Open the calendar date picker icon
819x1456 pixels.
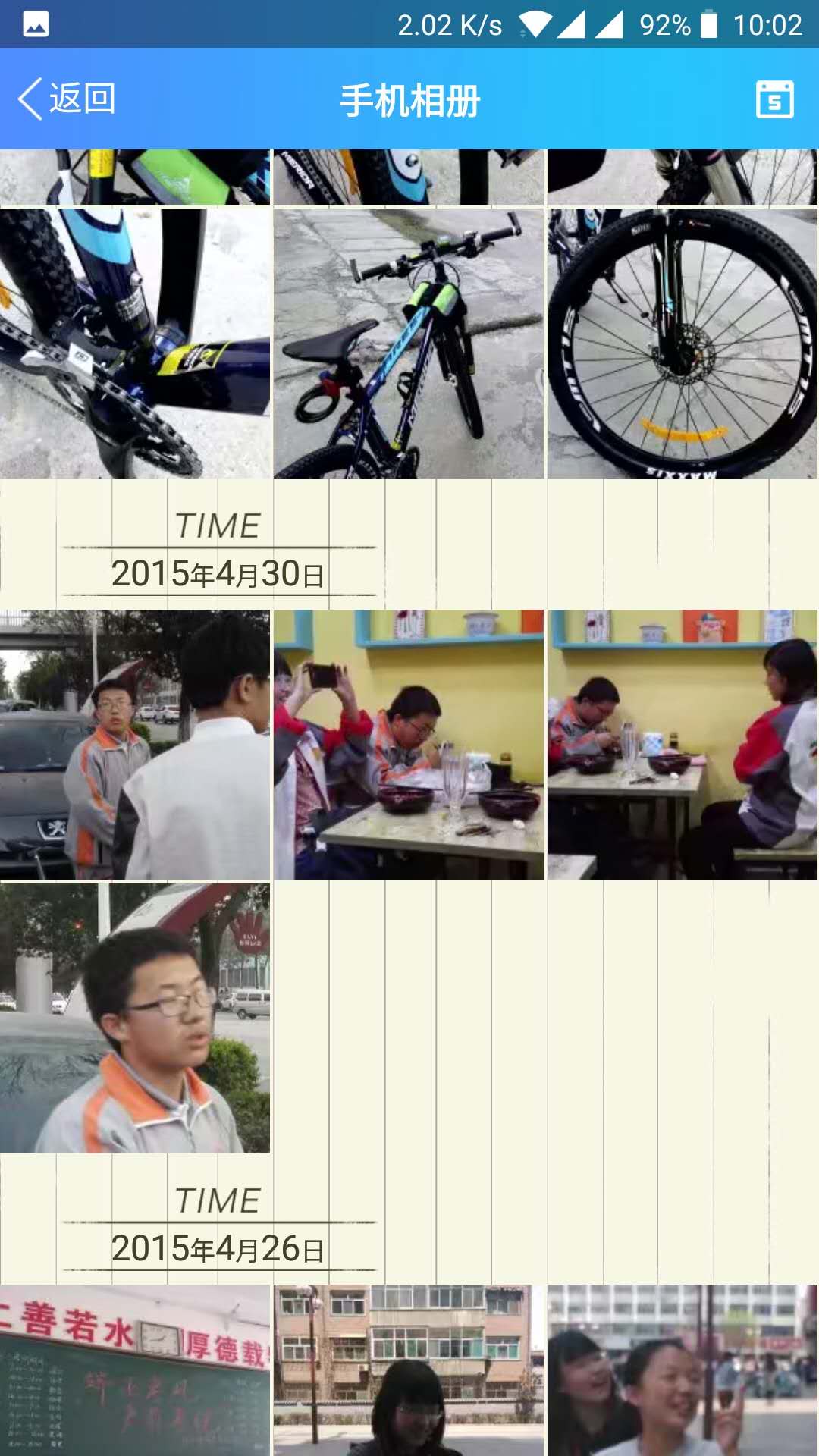774,99
